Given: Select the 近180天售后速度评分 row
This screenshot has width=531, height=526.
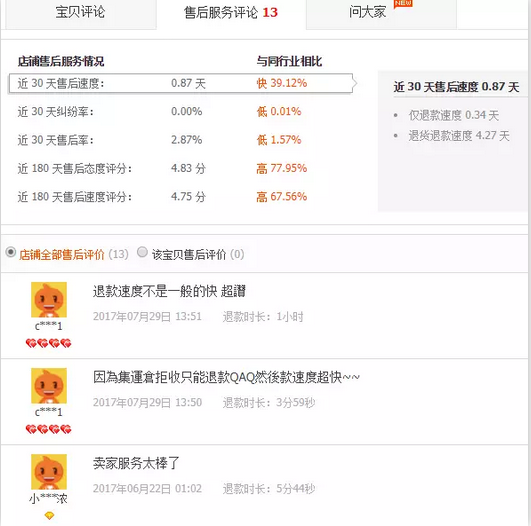Looking at the screenshot, I should coord(181,197).
